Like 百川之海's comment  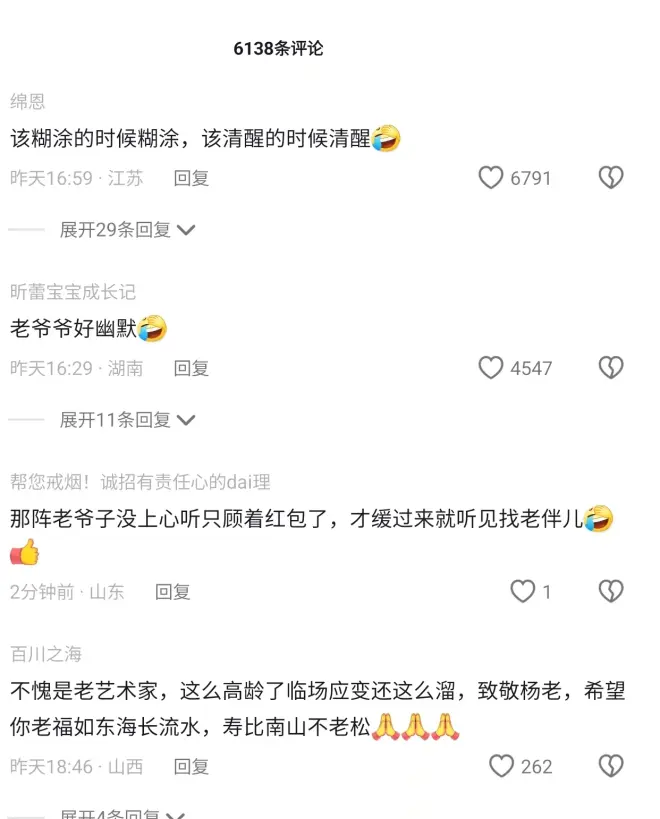pos(502,766)
